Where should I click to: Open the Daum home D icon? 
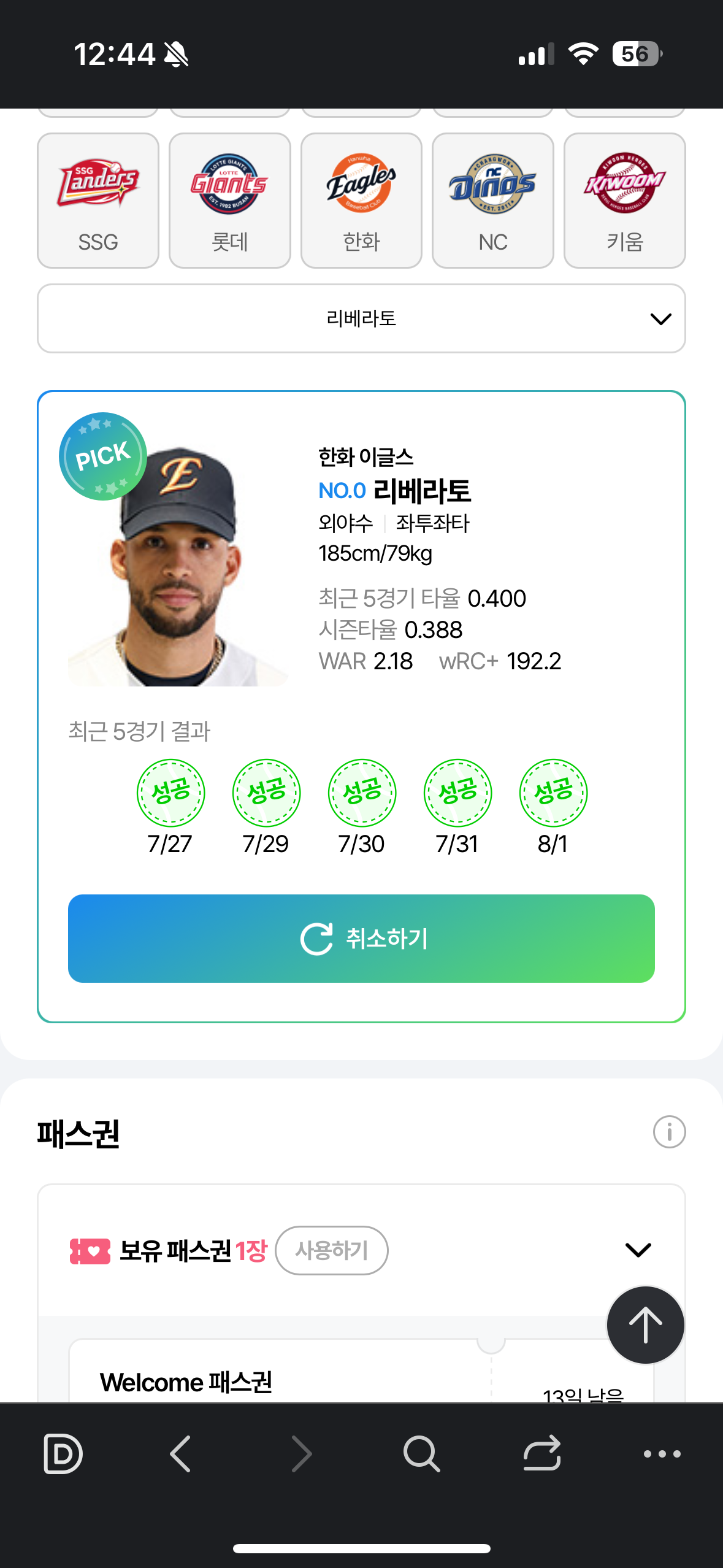click(x=63, y=1453)
